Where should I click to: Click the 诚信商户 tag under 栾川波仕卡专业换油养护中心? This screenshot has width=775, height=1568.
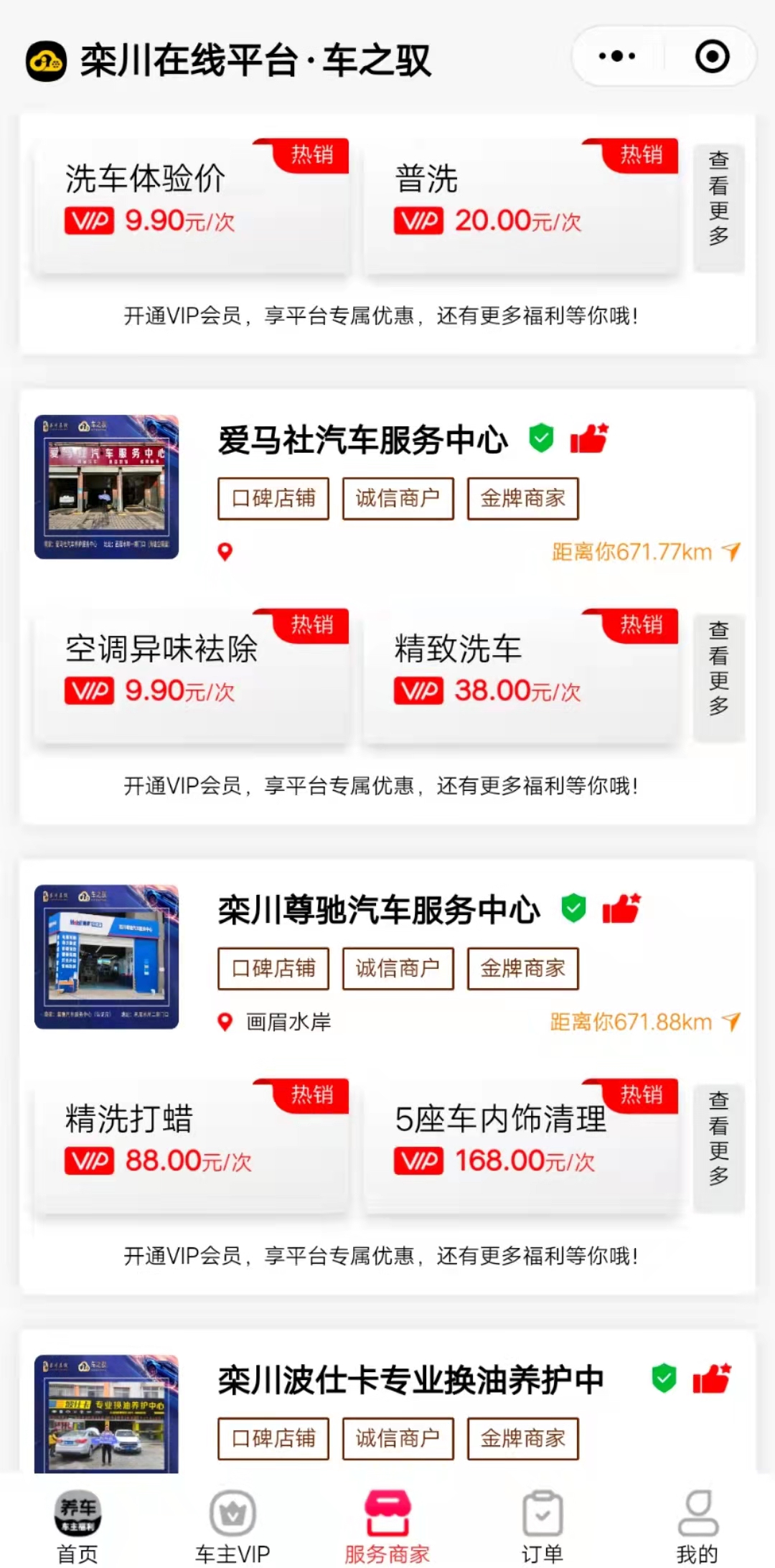398,1438
